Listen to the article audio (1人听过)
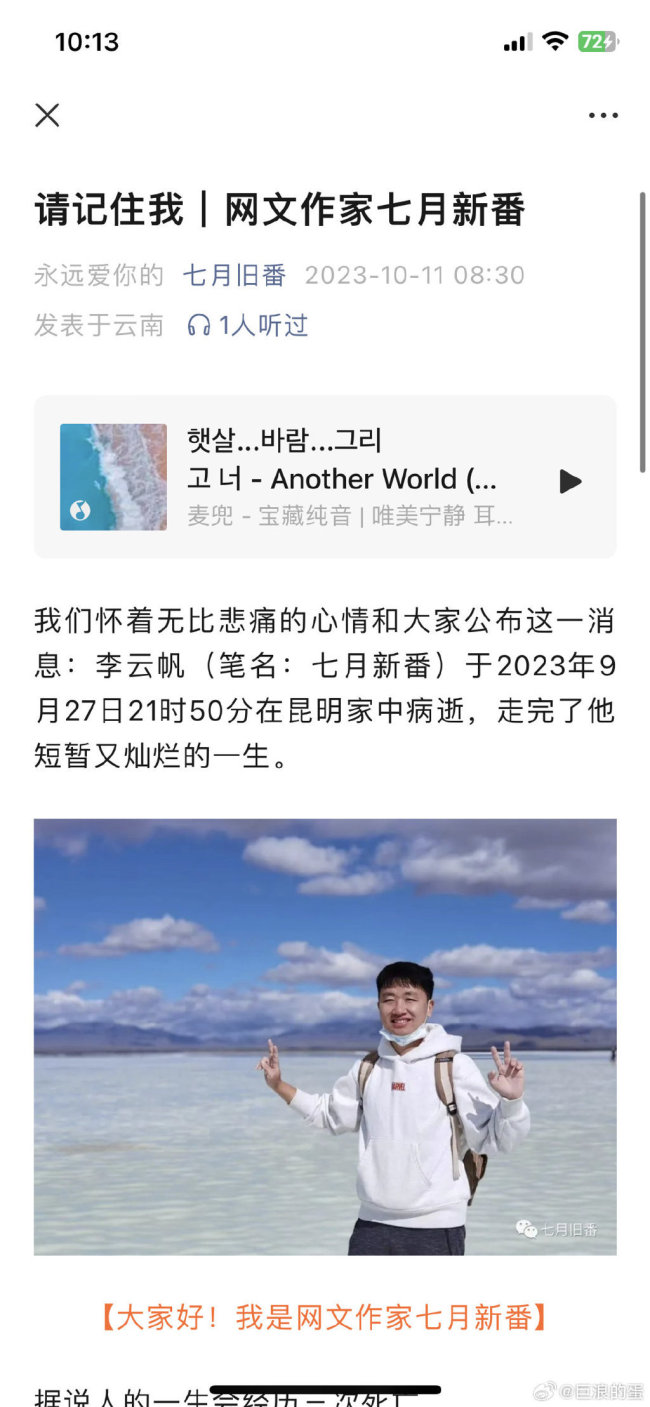 (248, 325)
